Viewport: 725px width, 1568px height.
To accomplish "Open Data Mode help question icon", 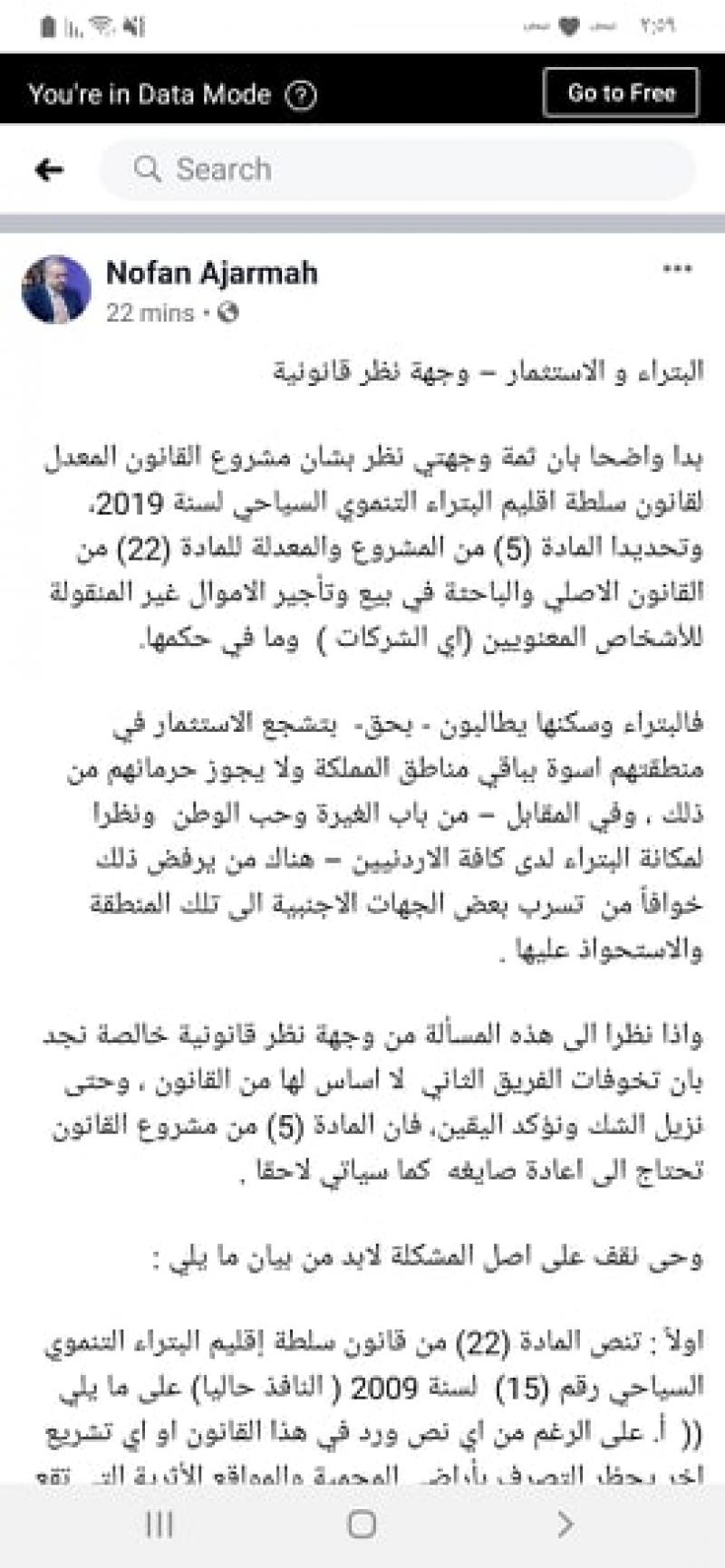I will point(301,94).
